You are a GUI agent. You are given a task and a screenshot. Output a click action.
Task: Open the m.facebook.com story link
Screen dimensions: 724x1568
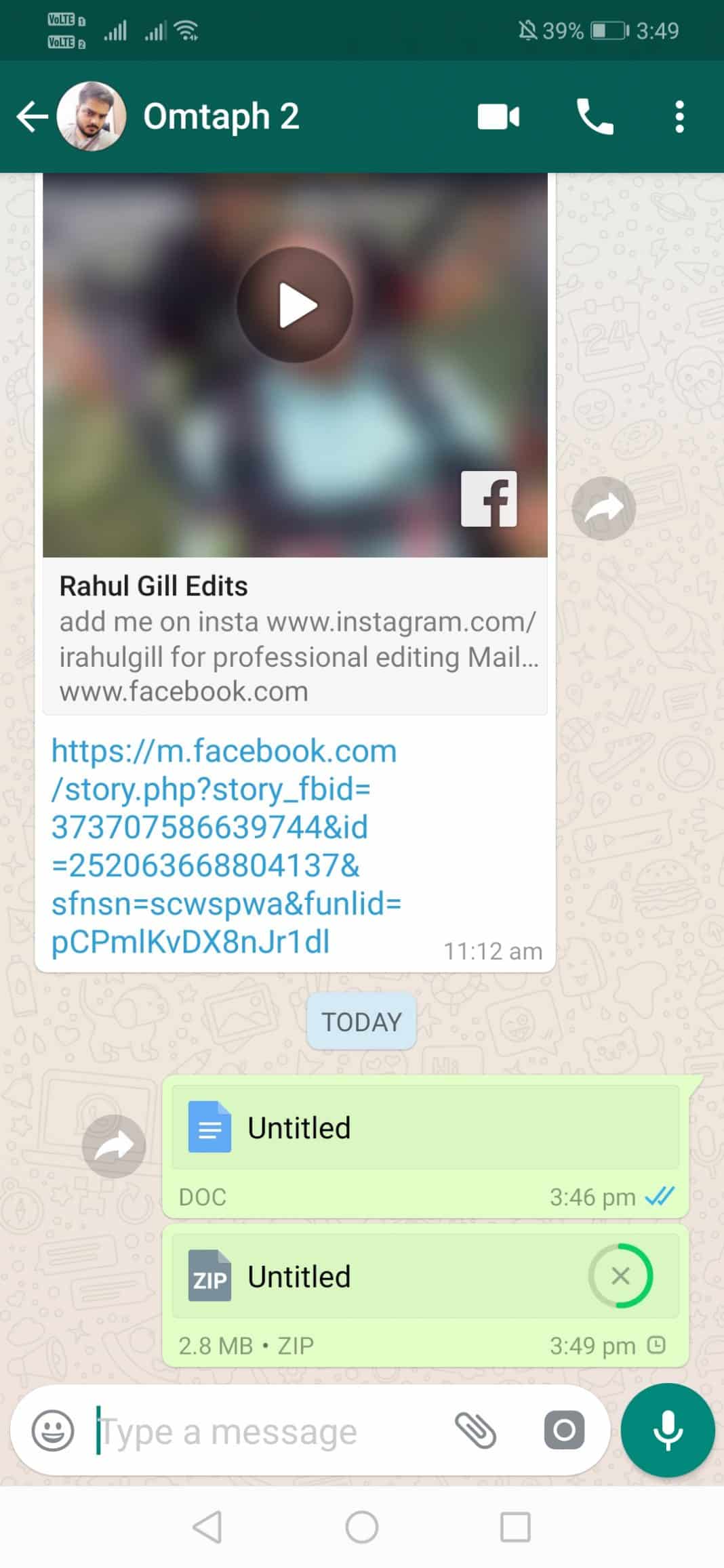[226, 846]
